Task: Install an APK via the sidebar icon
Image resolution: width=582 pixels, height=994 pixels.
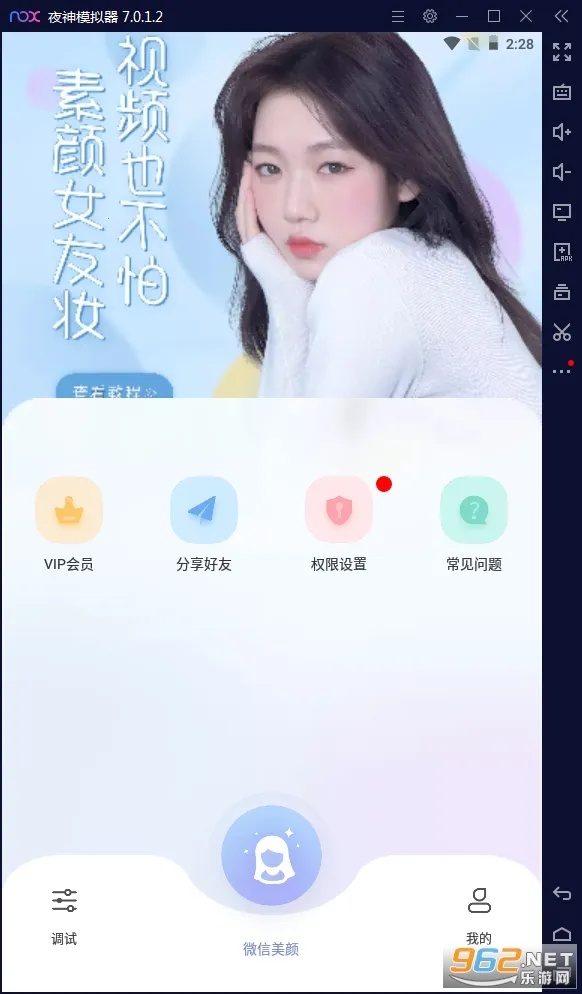Action: [x=562, y=252]
